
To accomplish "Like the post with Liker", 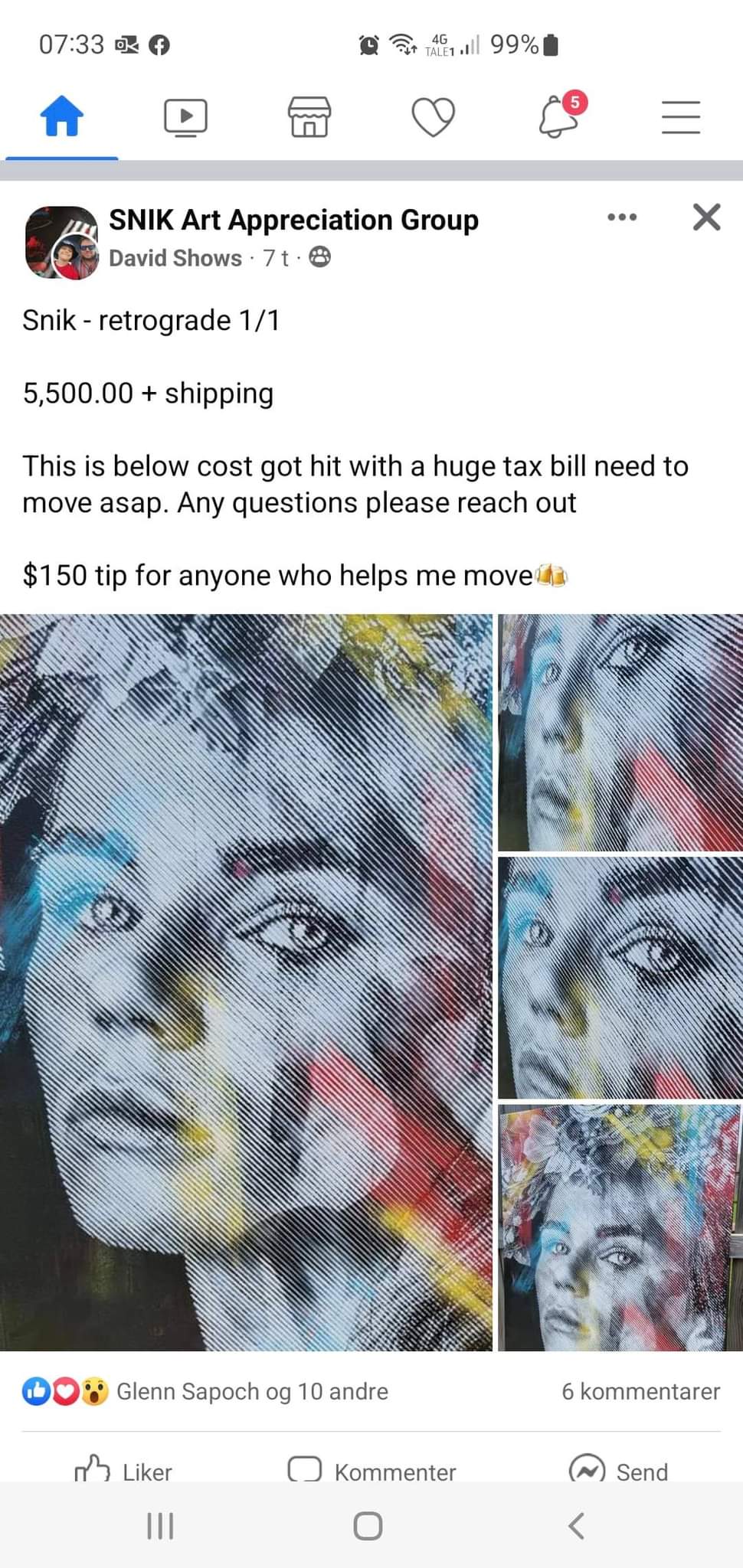I will [123, 1470].
